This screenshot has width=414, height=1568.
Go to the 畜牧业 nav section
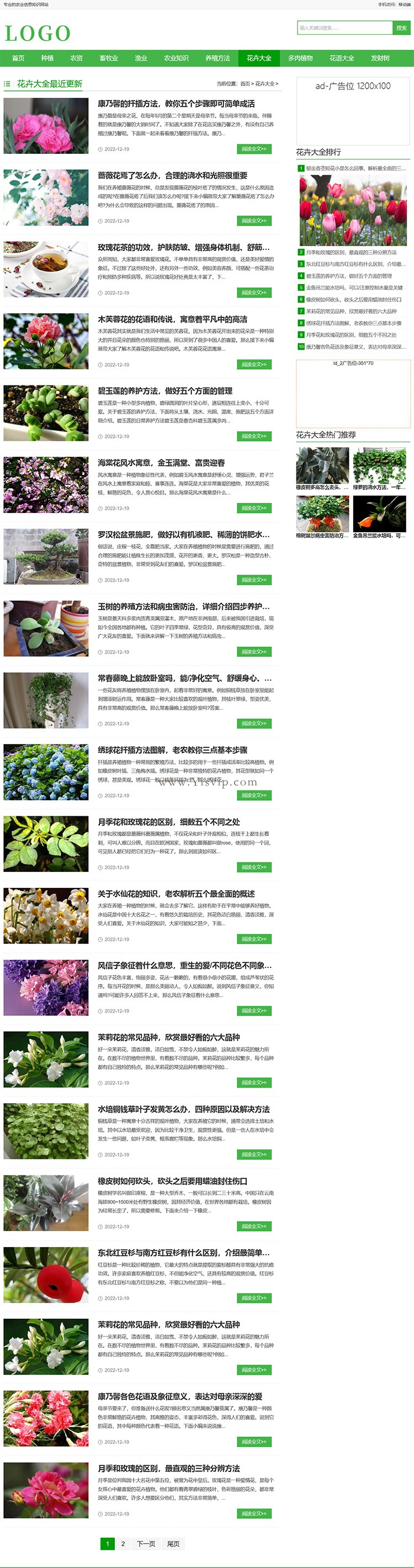tap(108, 58)
